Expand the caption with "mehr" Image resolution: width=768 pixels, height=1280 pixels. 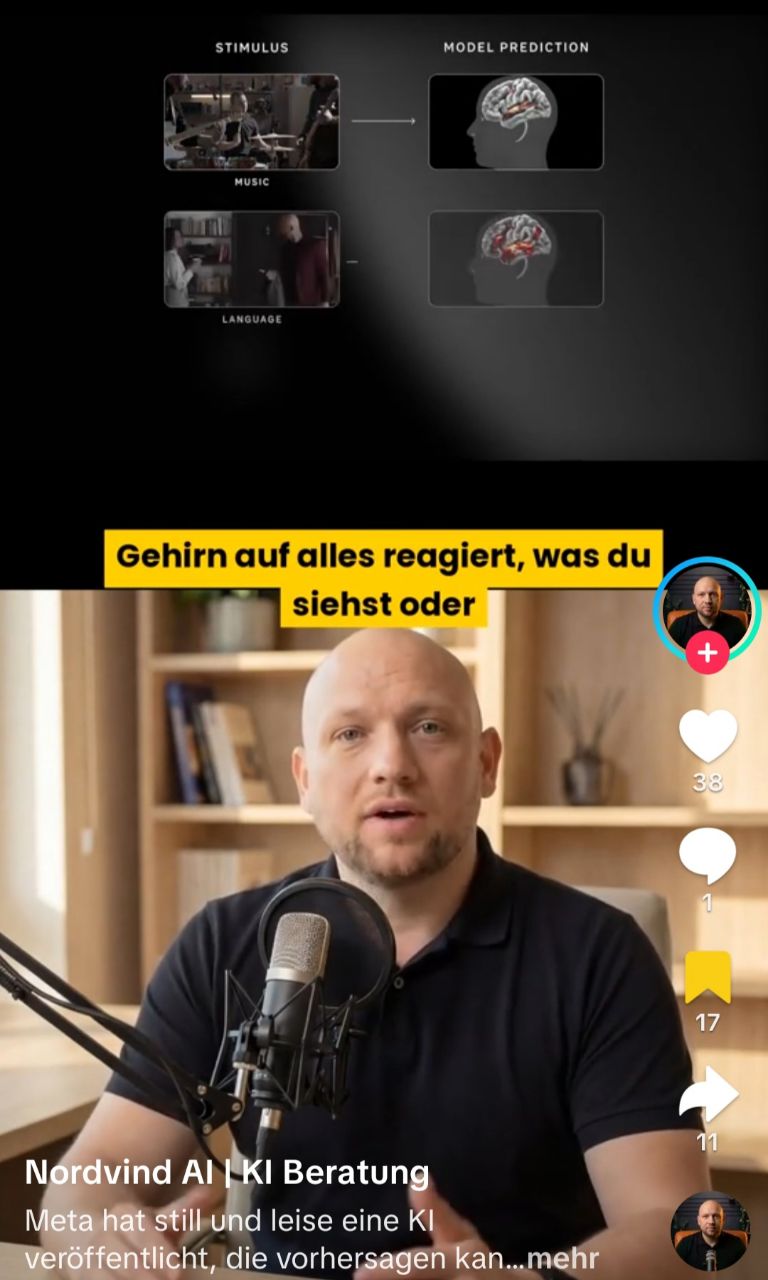pyautogui.click(x=562, y=1258)
